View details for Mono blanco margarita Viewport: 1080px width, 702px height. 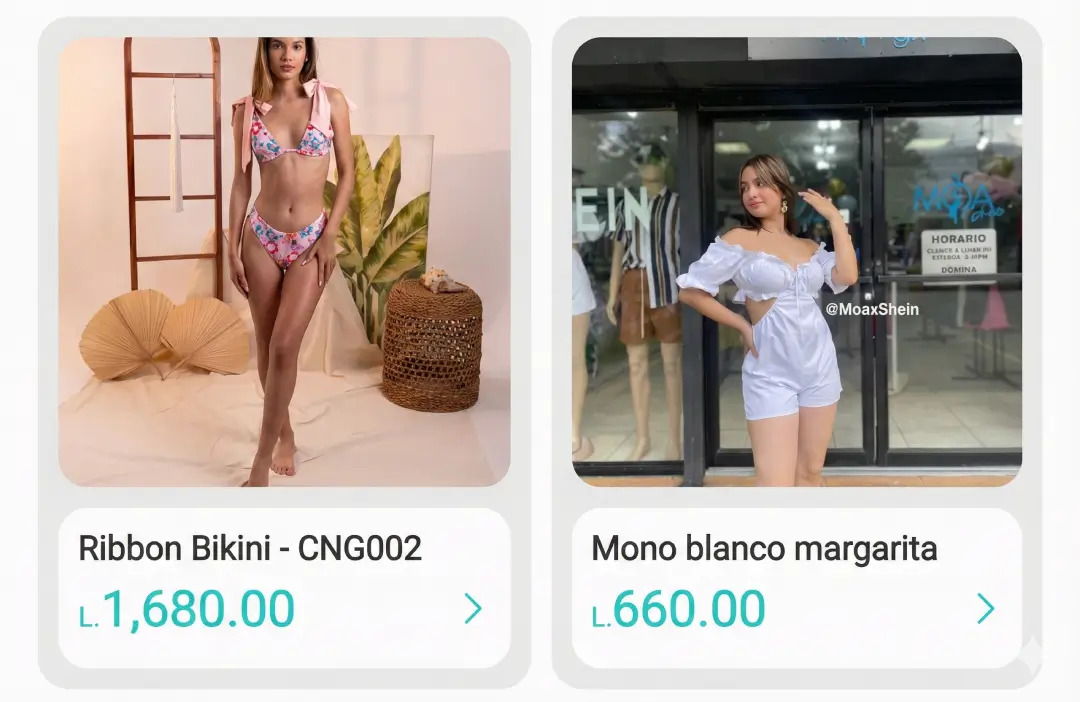pos(986,608)
